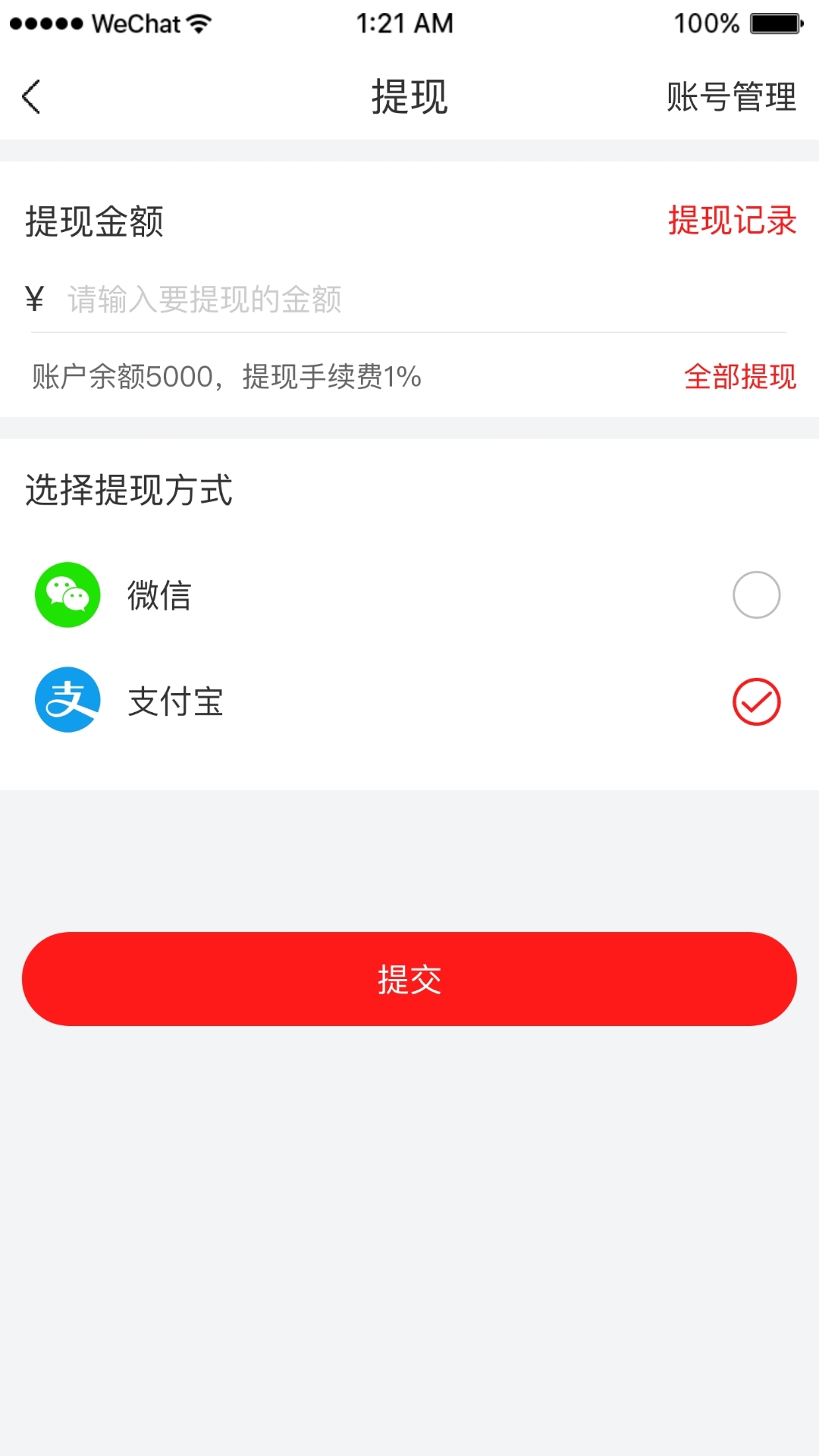Click the 提现 page title
Viewport: 819px width, 1456px height.
click(409, 97)
